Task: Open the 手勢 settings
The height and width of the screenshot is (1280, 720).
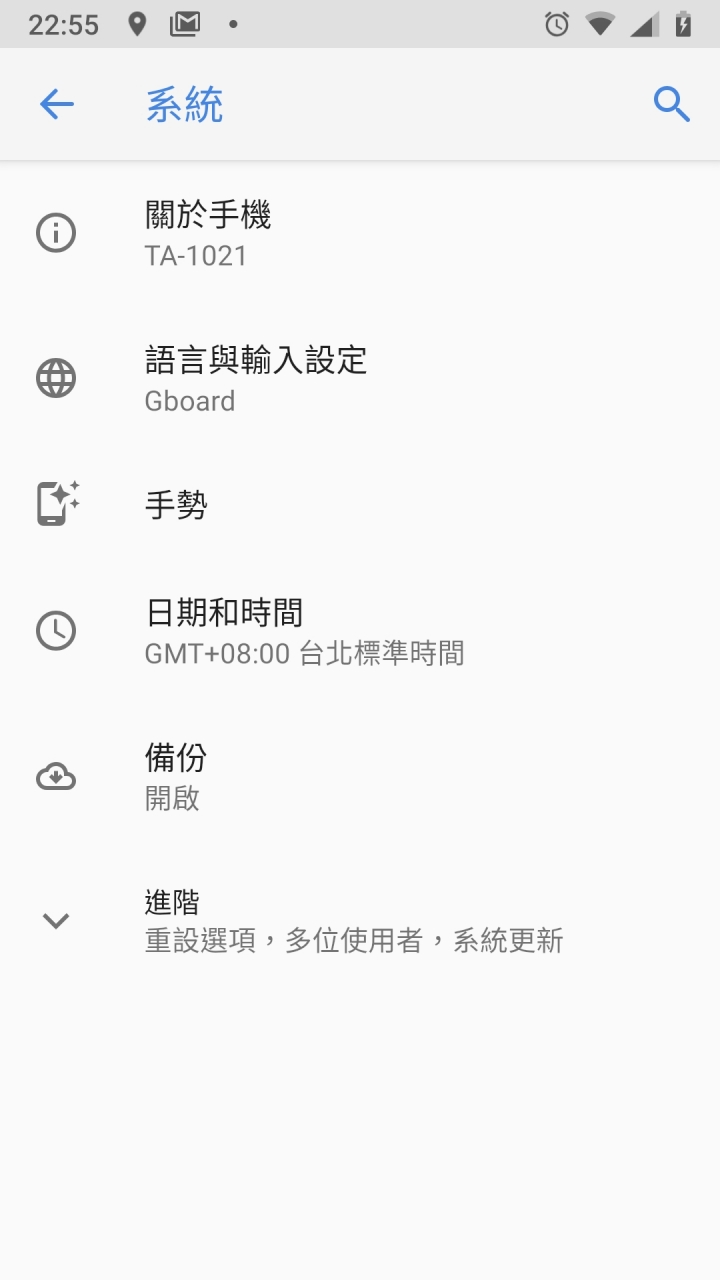Action: (x=360, y=504)
